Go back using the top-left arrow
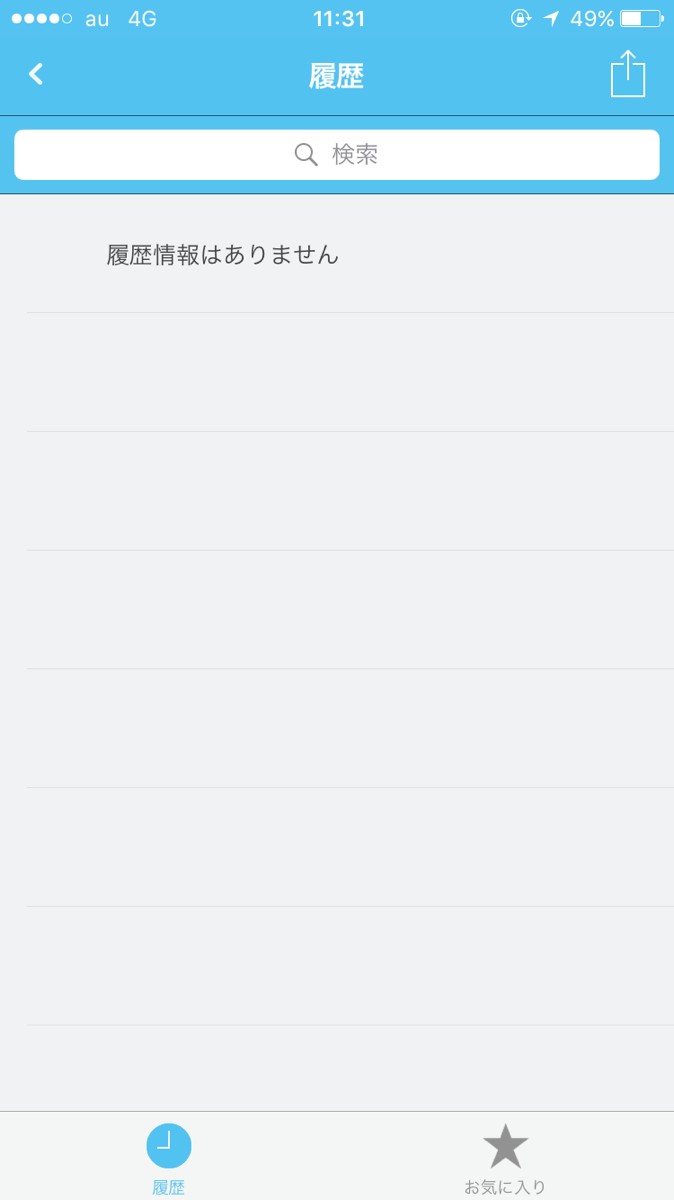 click(36, 74)
